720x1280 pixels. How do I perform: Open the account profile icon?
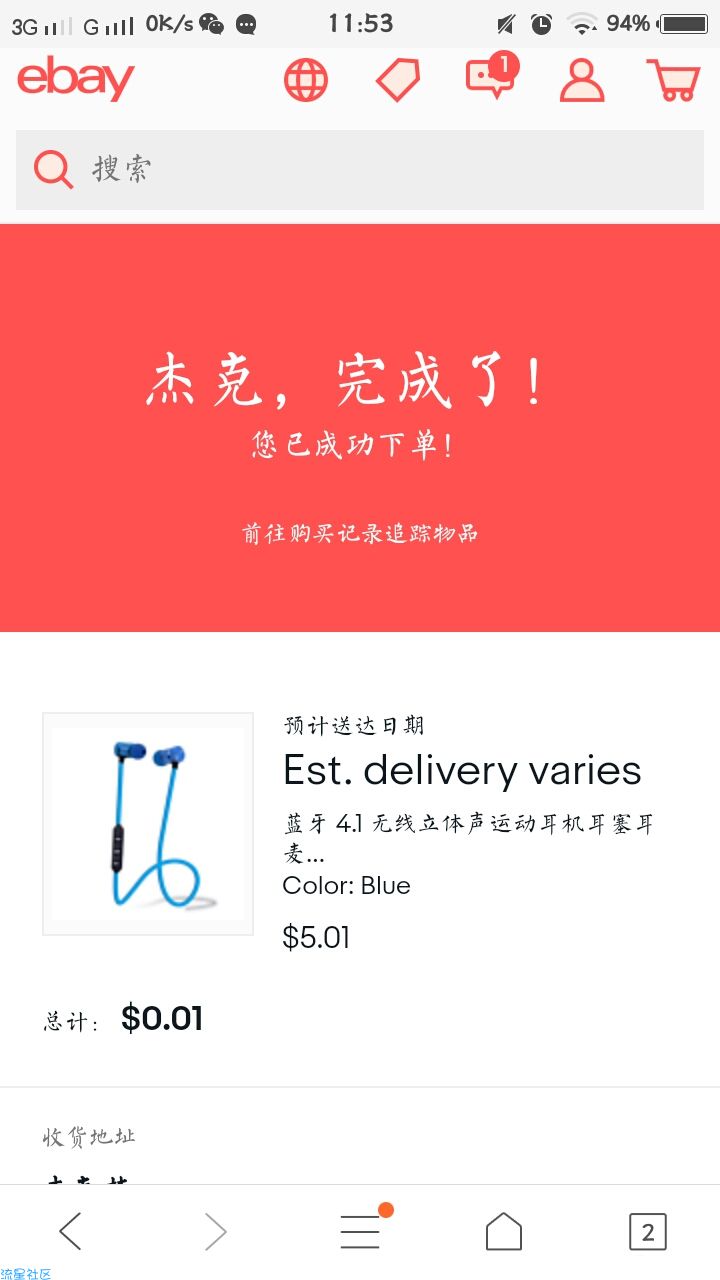coord(582,80)
